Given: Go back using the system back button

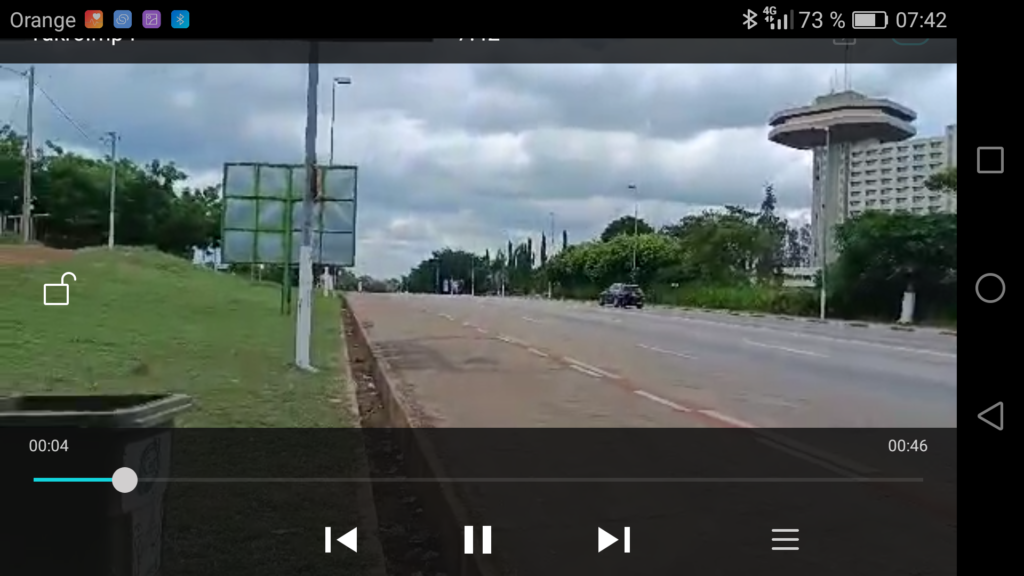Looking at the screenshot, I should (989, 416).
